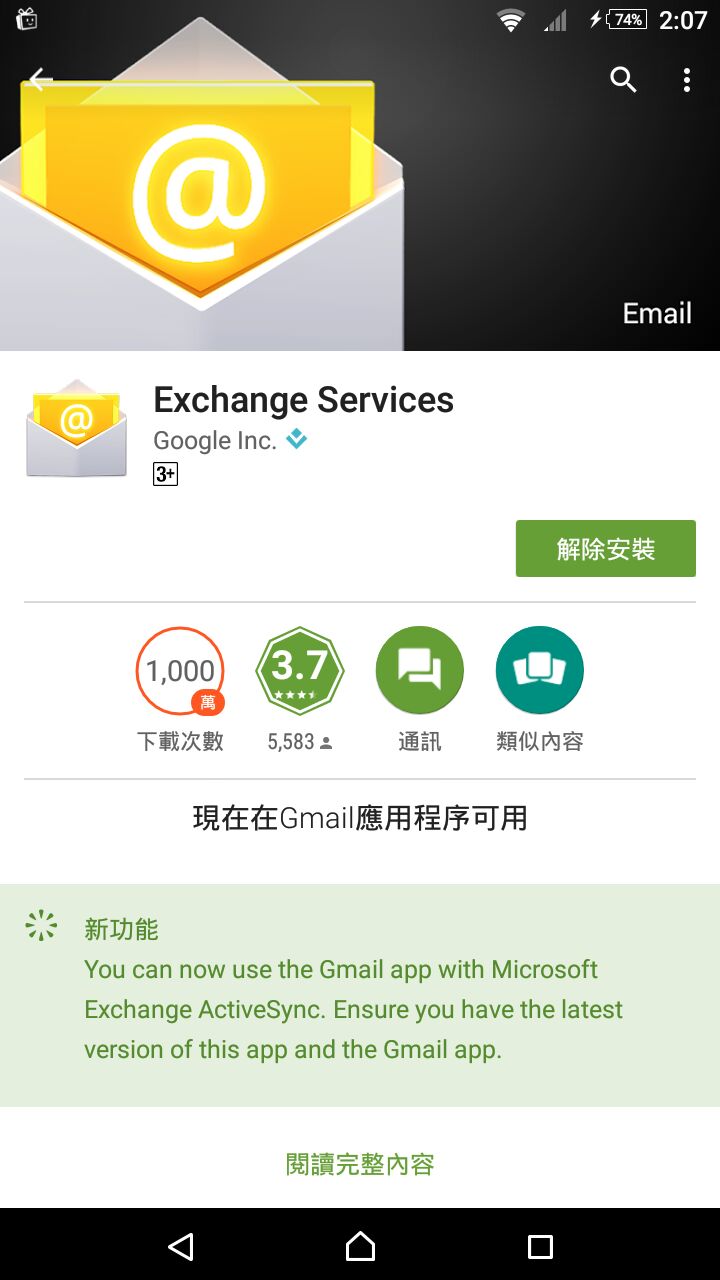Tap the green 解除安裝 uninstall button
This screenshot has width=720, height=1280.
[x=605, y=548]
